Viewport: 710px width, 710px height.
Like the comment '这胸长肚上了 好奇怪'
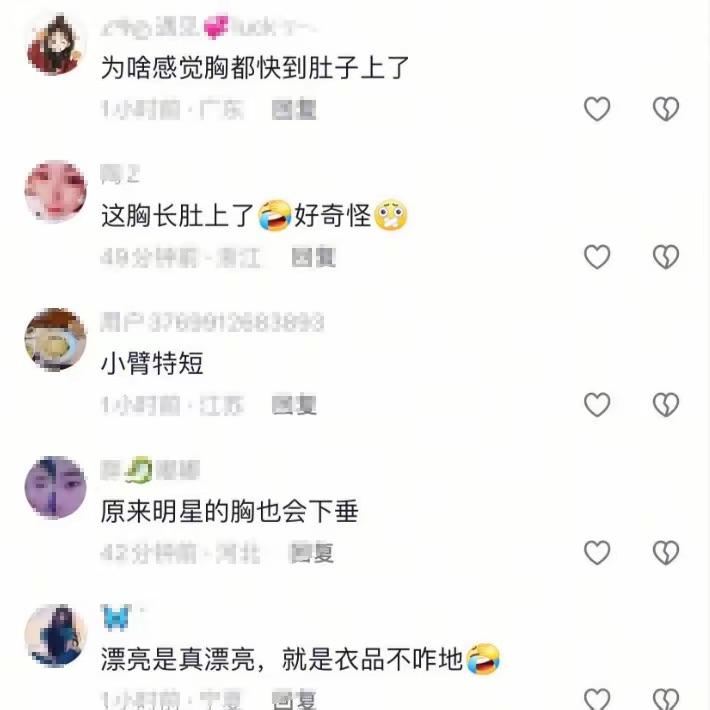(597, 257)
